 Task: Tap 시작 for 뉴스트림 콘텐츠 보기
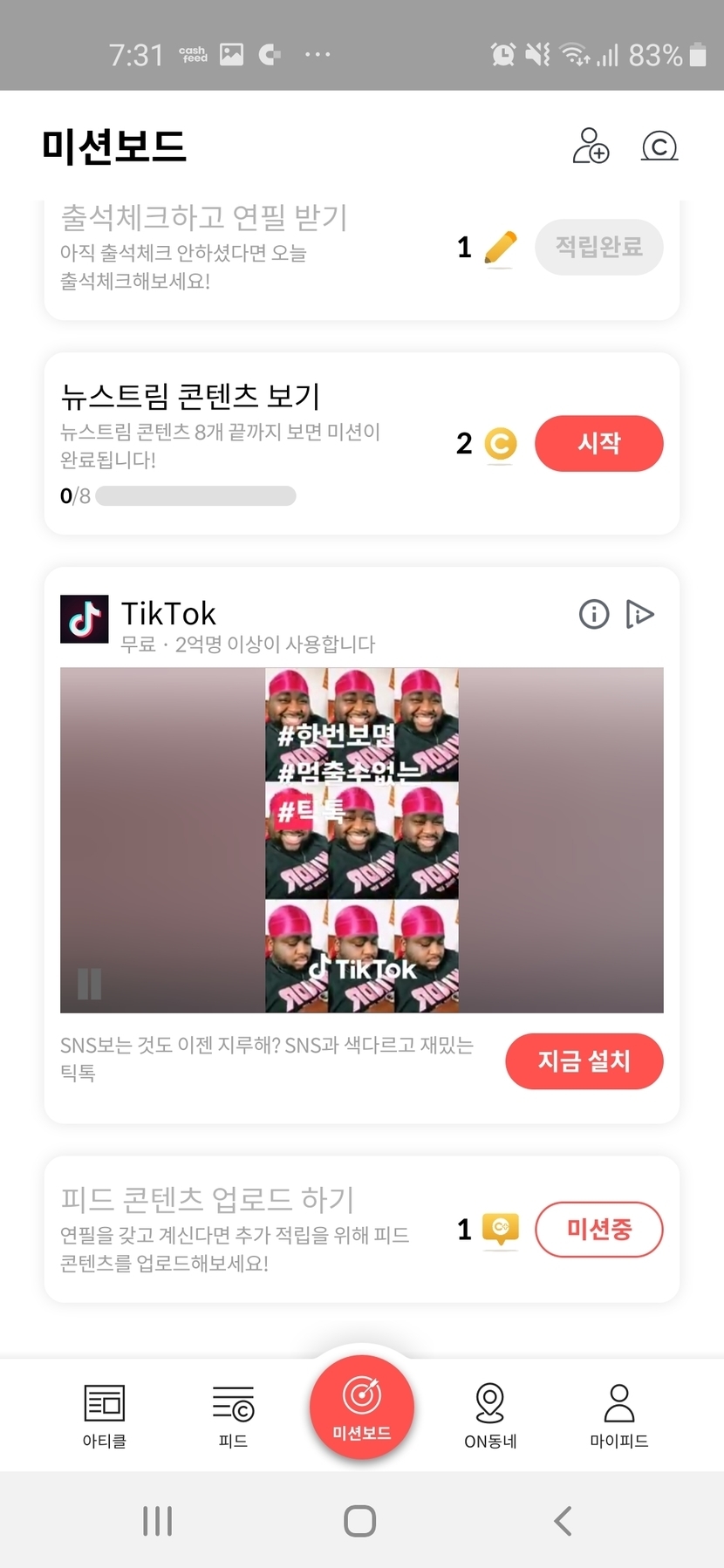coord(598,443)
